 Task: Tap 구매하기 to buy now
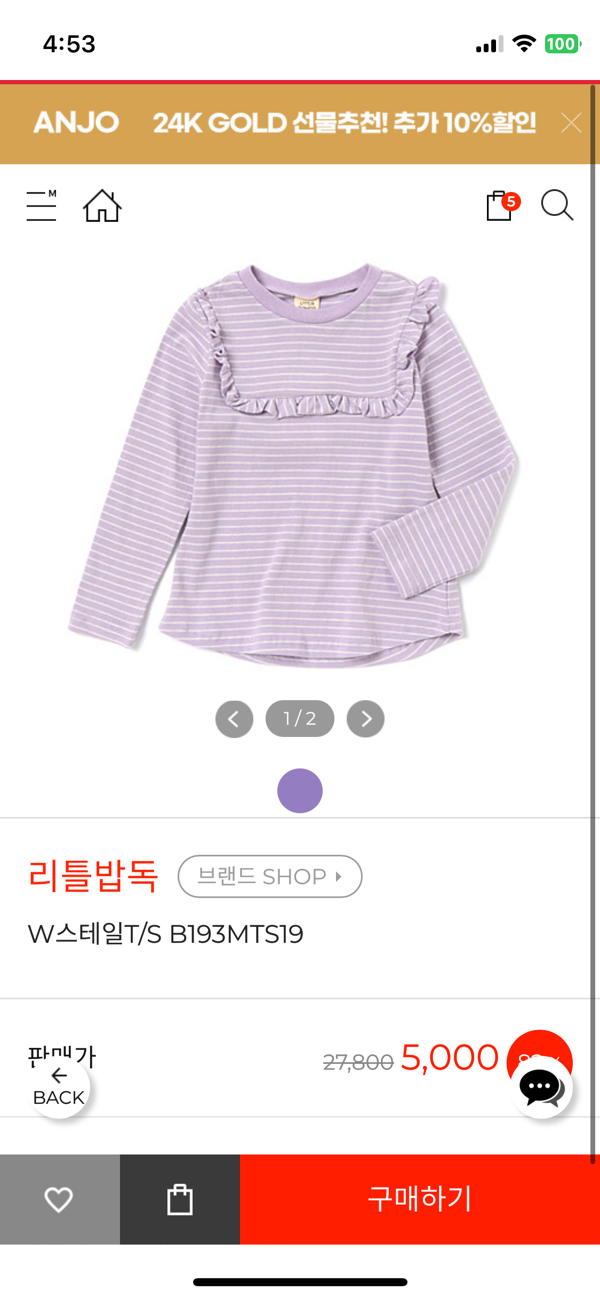click(x=419, y=1199)
